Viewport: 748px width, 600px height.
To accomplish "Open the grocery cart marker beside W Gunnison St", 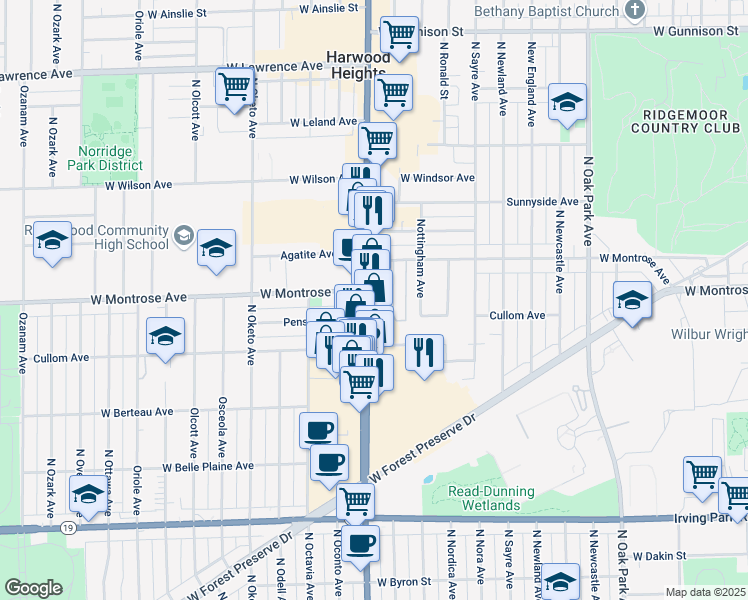I will (x=399, y=35).
